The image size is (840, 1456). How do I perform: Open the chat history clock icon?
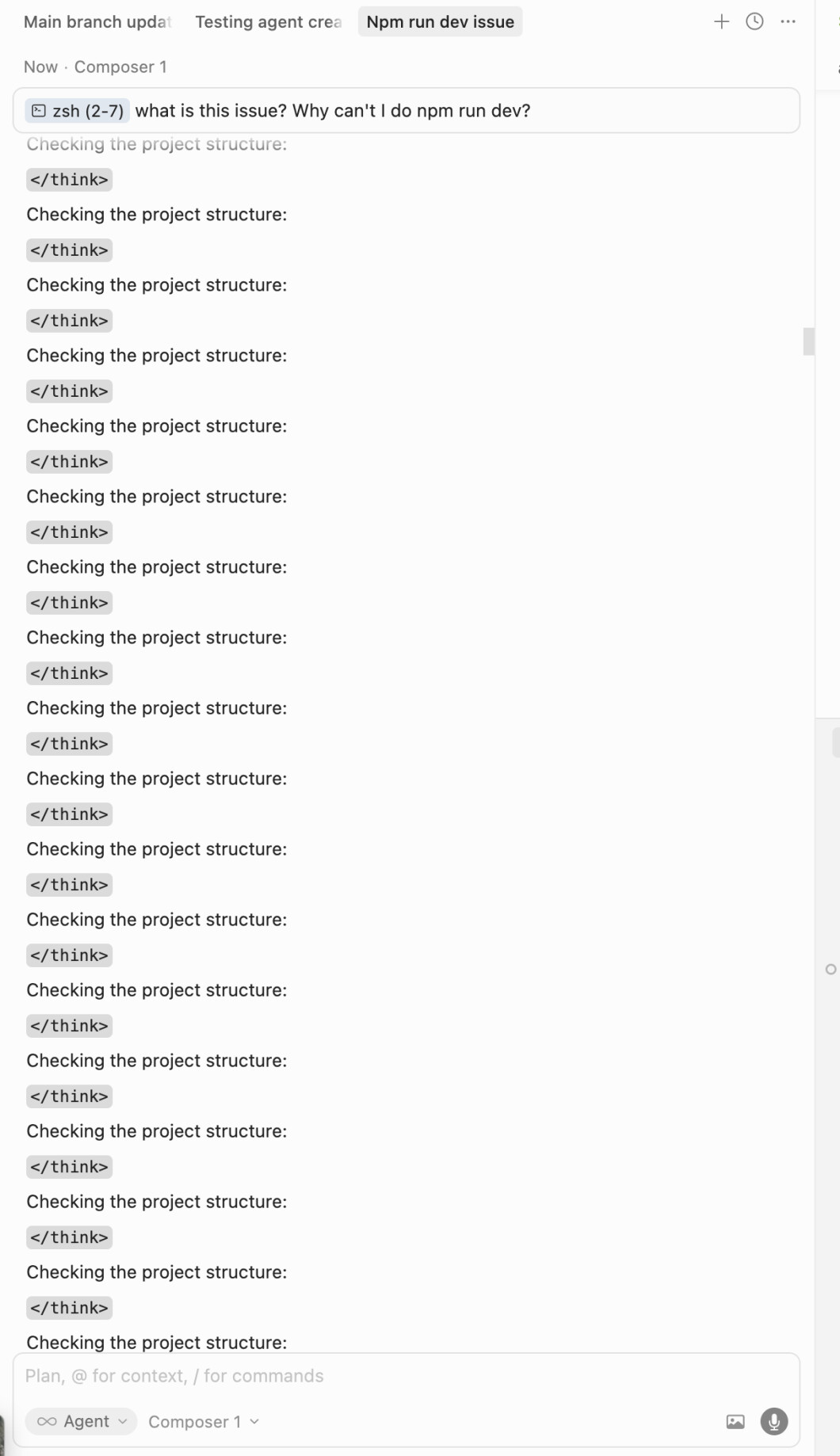(754, 22)
